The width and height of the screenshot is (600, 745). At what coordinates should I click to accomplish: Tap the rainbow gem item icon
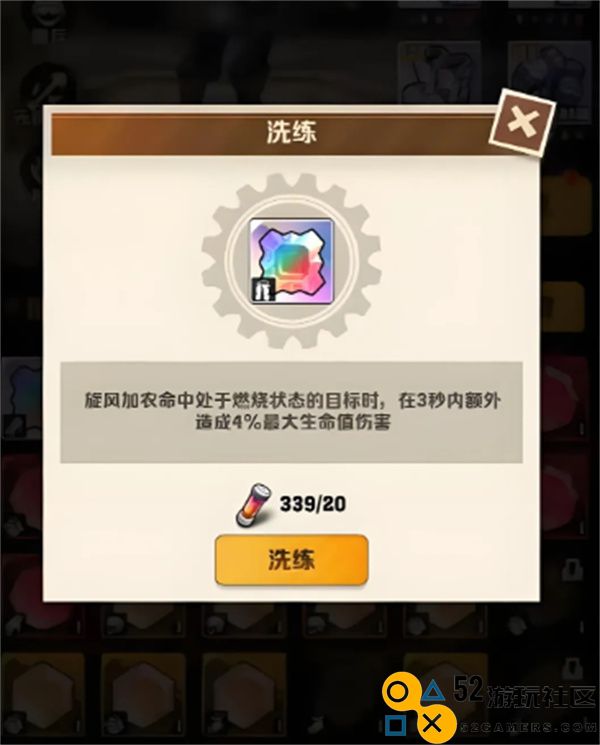(x=290, y=259)
